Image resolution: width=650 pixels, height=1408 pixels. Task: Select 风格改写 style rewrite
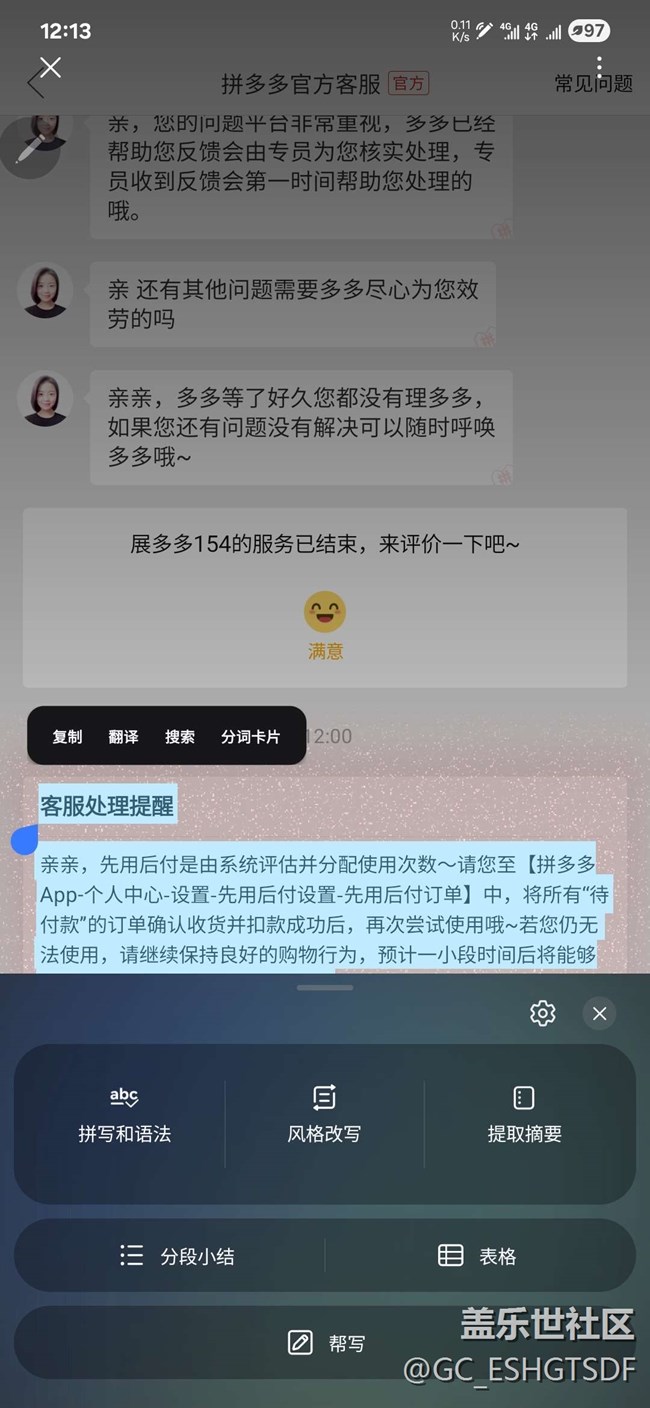point(324,1115)
